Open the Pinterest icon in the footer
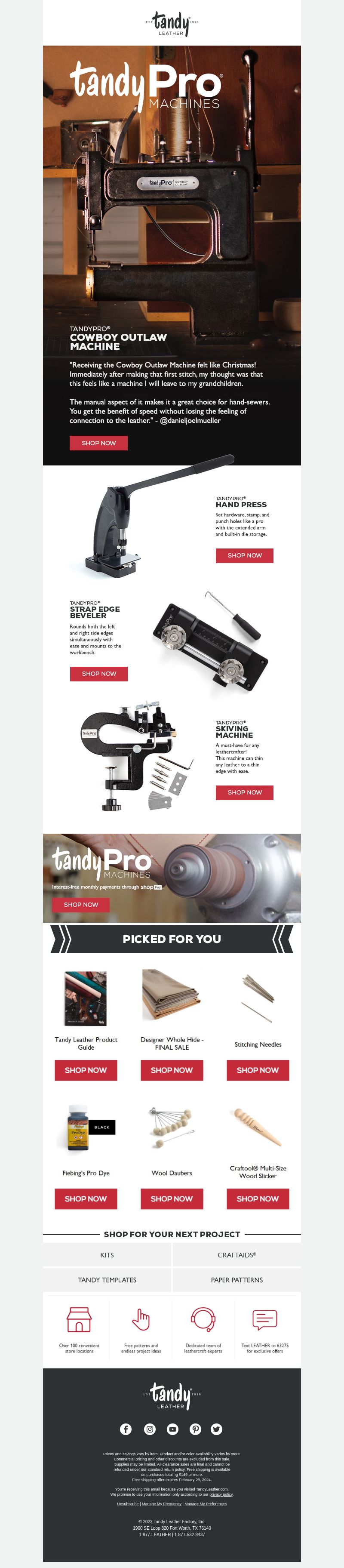 pos(196,1429)
